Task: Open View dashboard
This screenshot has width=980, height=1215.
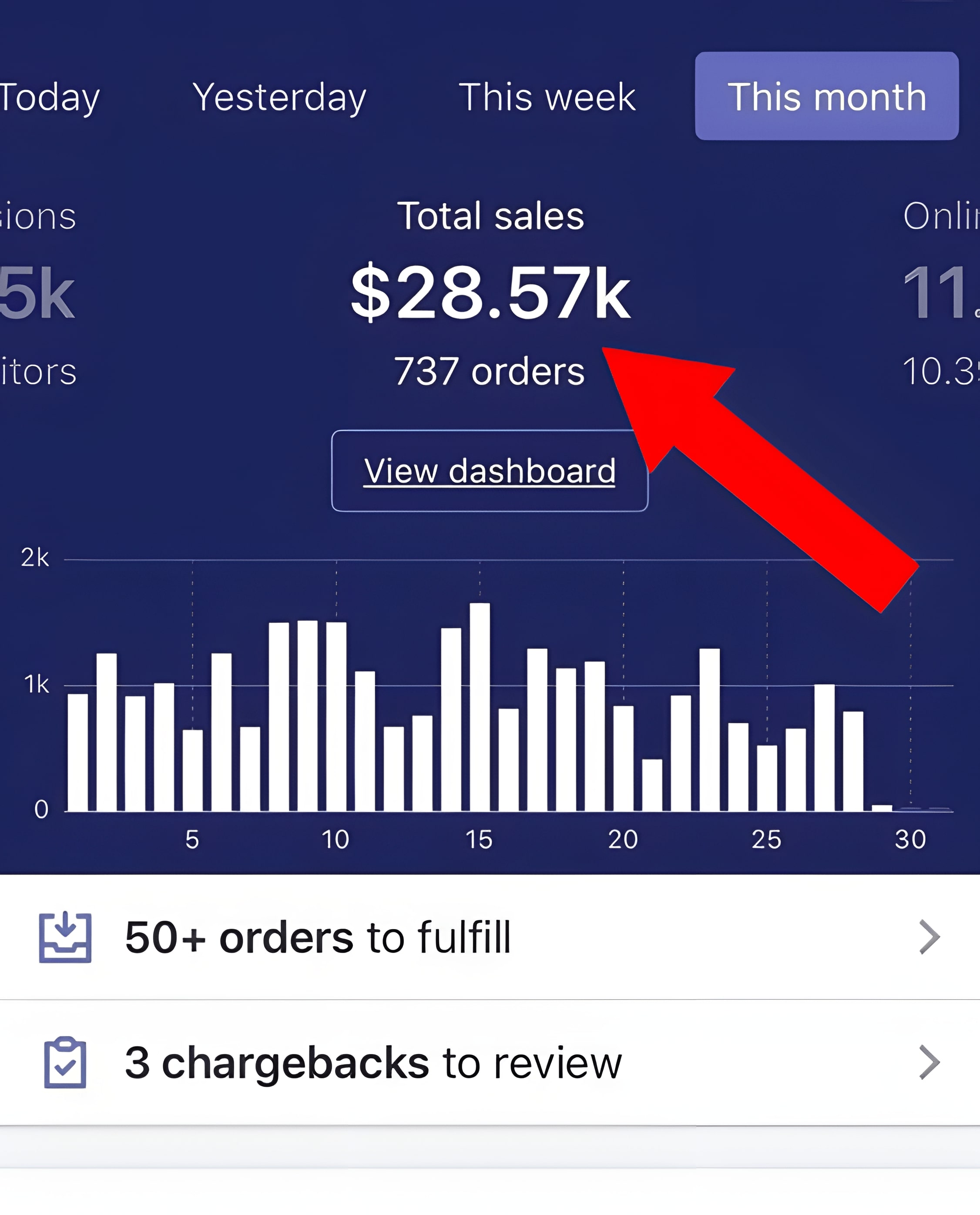Action: (490, 471)
